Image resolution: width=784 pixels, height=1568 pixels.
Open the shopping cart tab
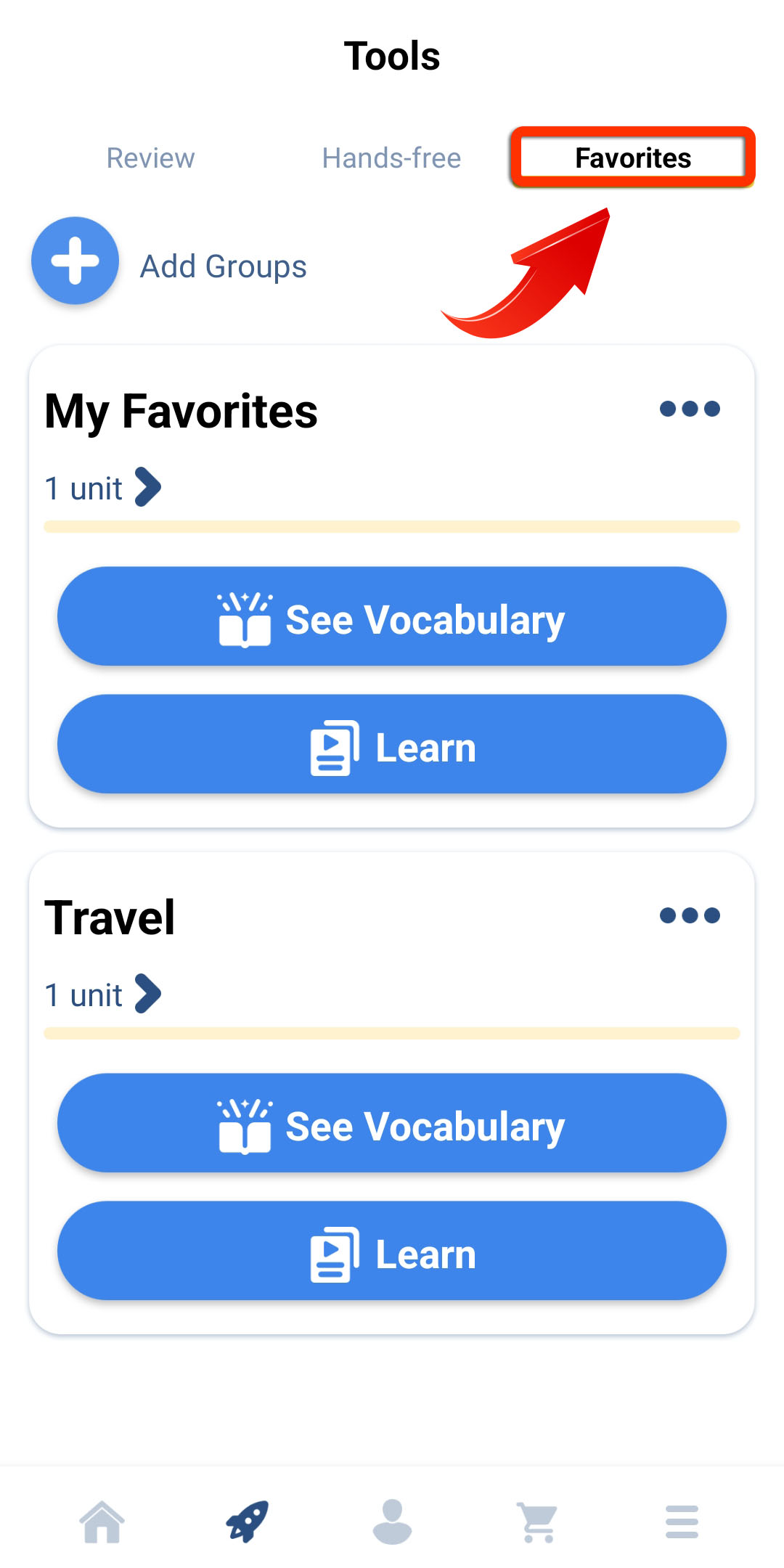pyautogui.click(x=537, y=1522)
